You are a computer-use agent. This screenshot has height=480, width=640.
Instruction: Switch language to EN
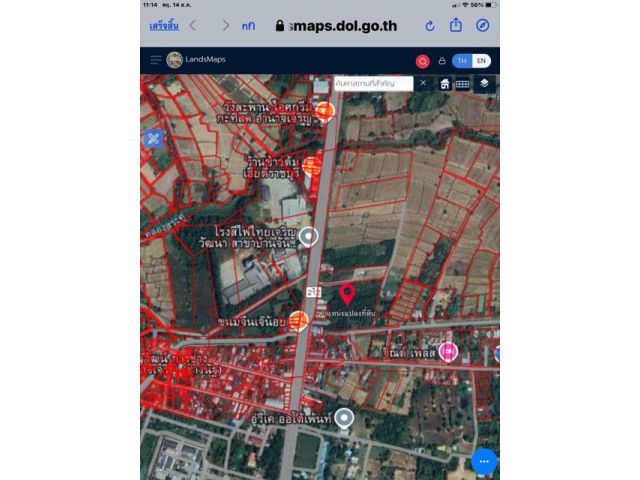pos(481,61)
